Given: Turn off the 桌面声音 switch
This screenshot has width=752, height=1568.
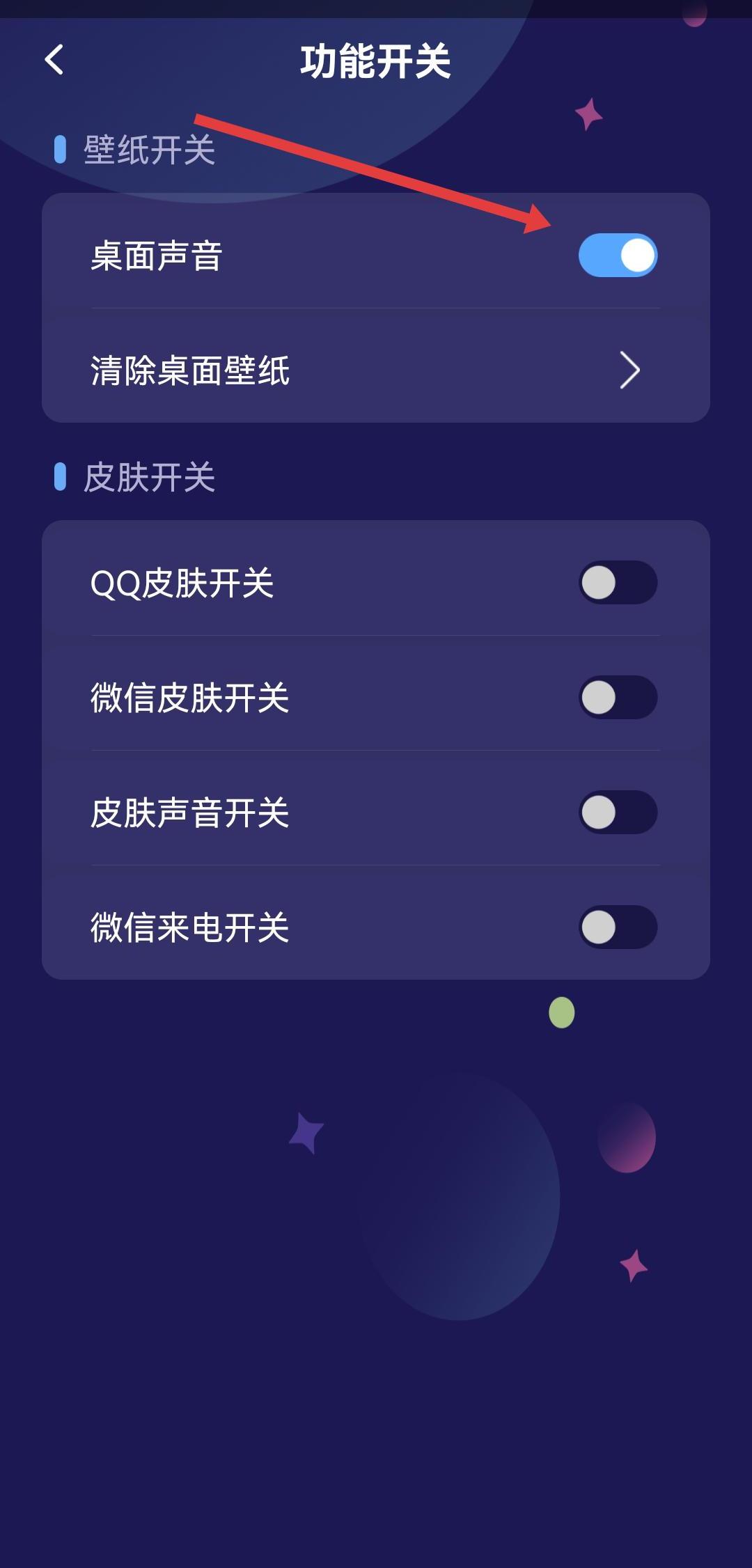Looking at the screenshot, I should click(x=618, y=256).
